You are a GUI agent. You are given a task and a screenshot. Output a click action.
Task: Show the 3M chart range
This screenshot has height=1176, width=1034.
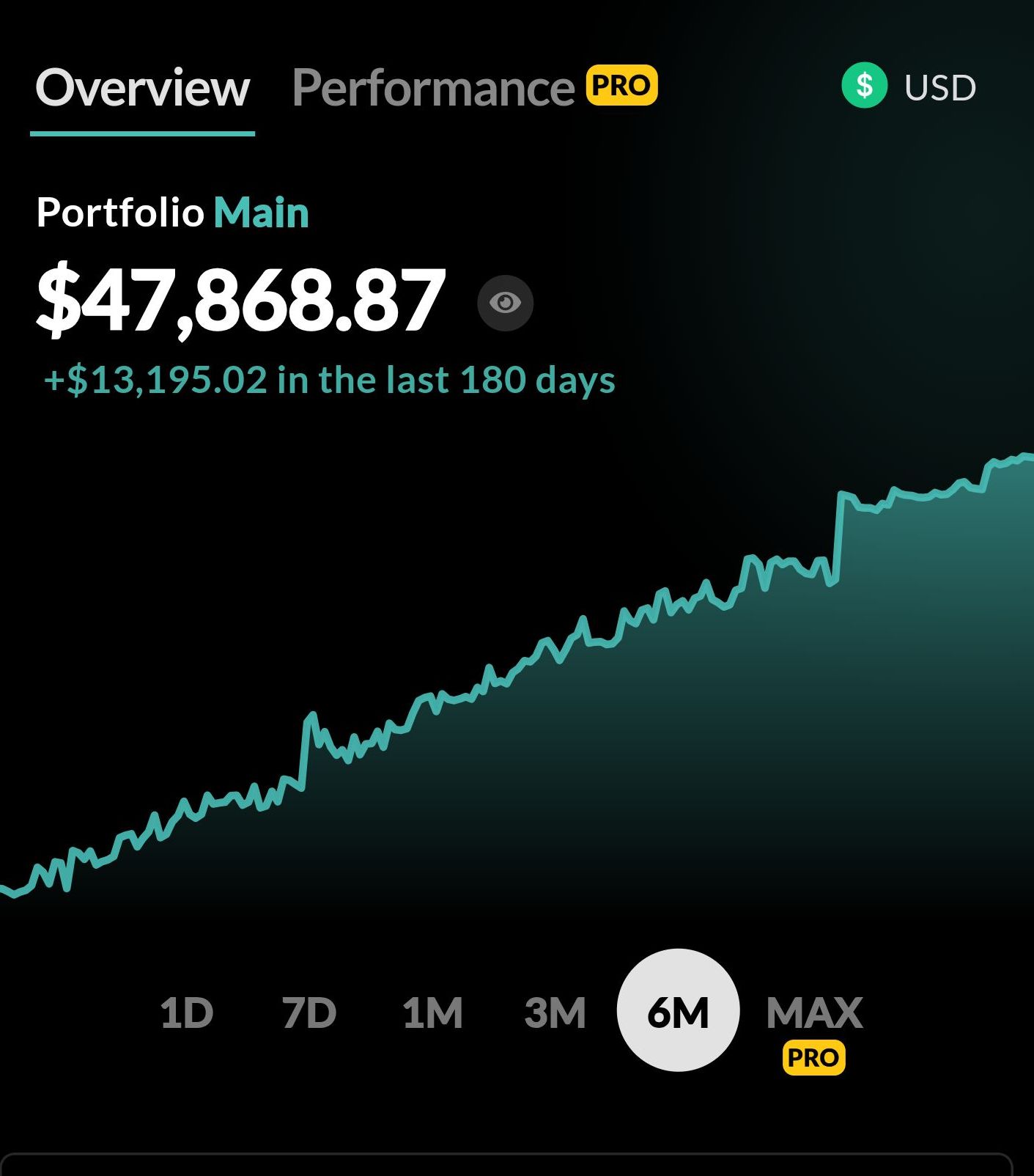tap(555, 1013)
